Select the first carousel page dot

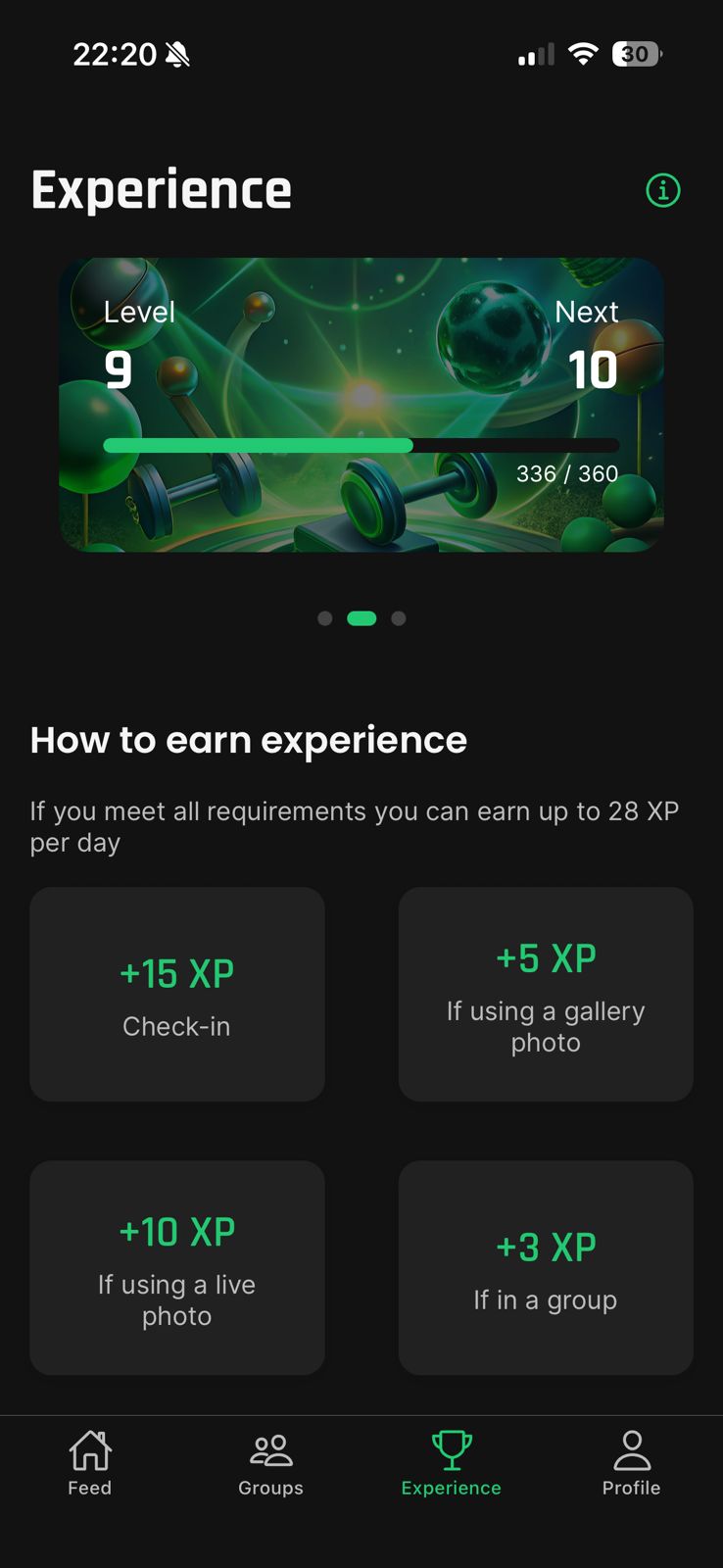(x=325, y=618)
